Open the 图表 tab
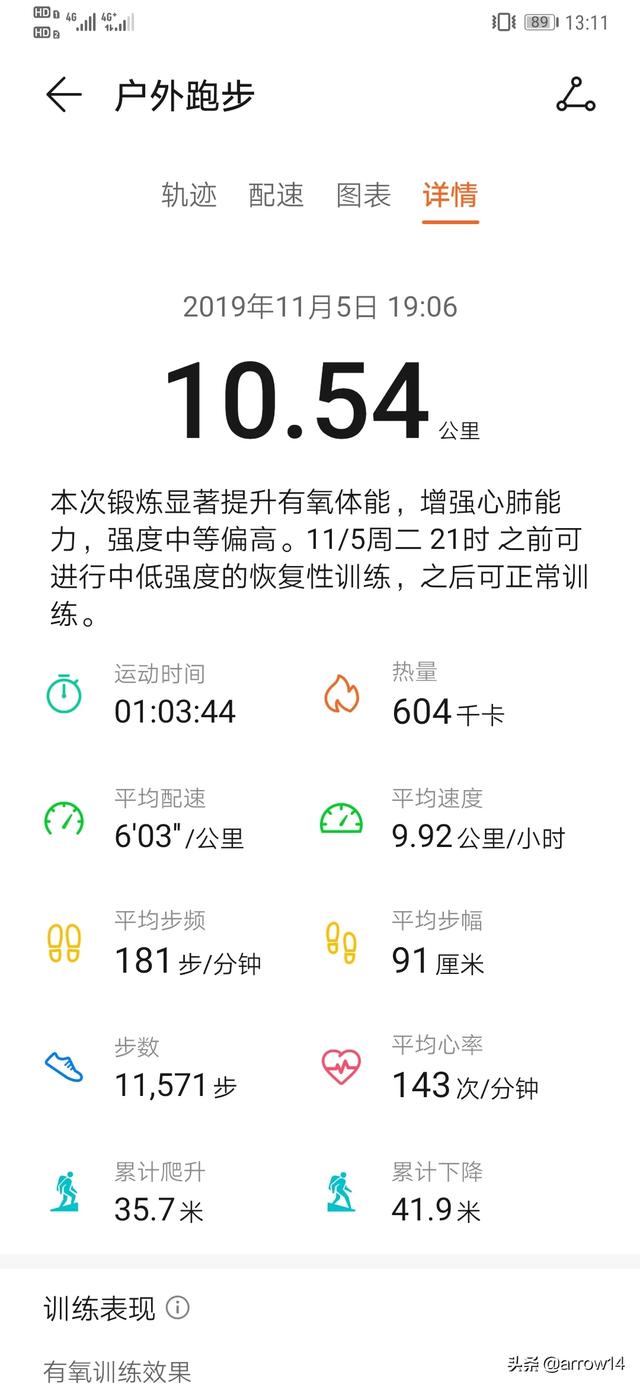The width and height of the screenshot is (640, 1387). pyautogui.click(x=363, y=195)
